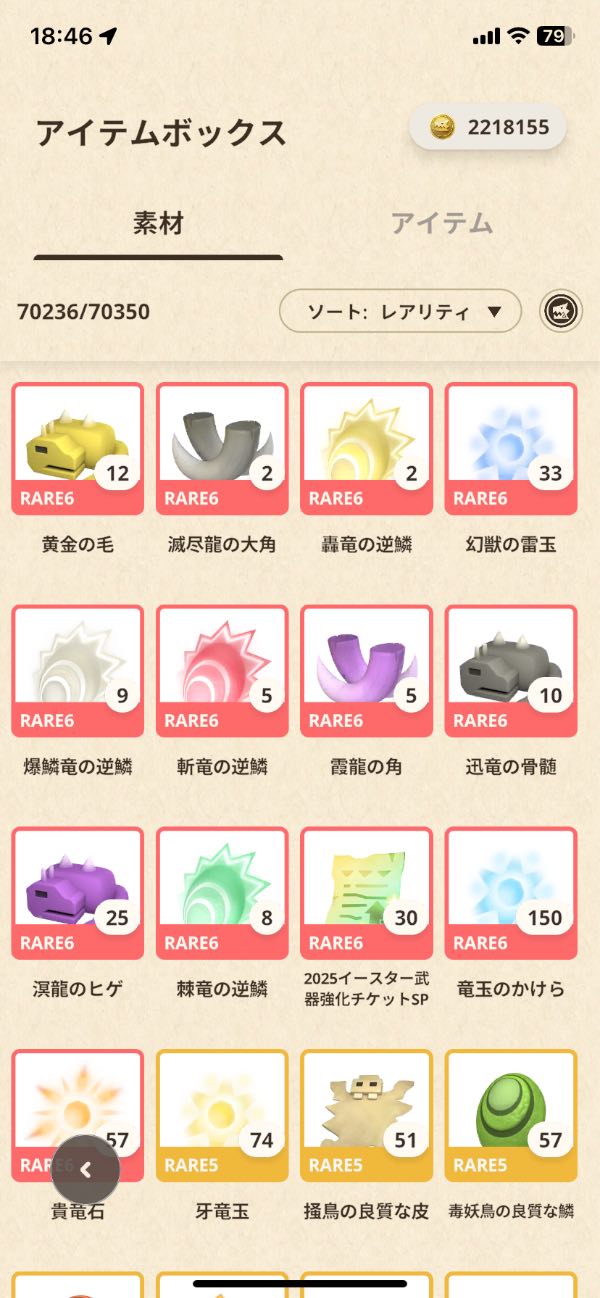View 轟竜の逆鱗 details
The image size is (600, 1298).
tap(366, 449)
